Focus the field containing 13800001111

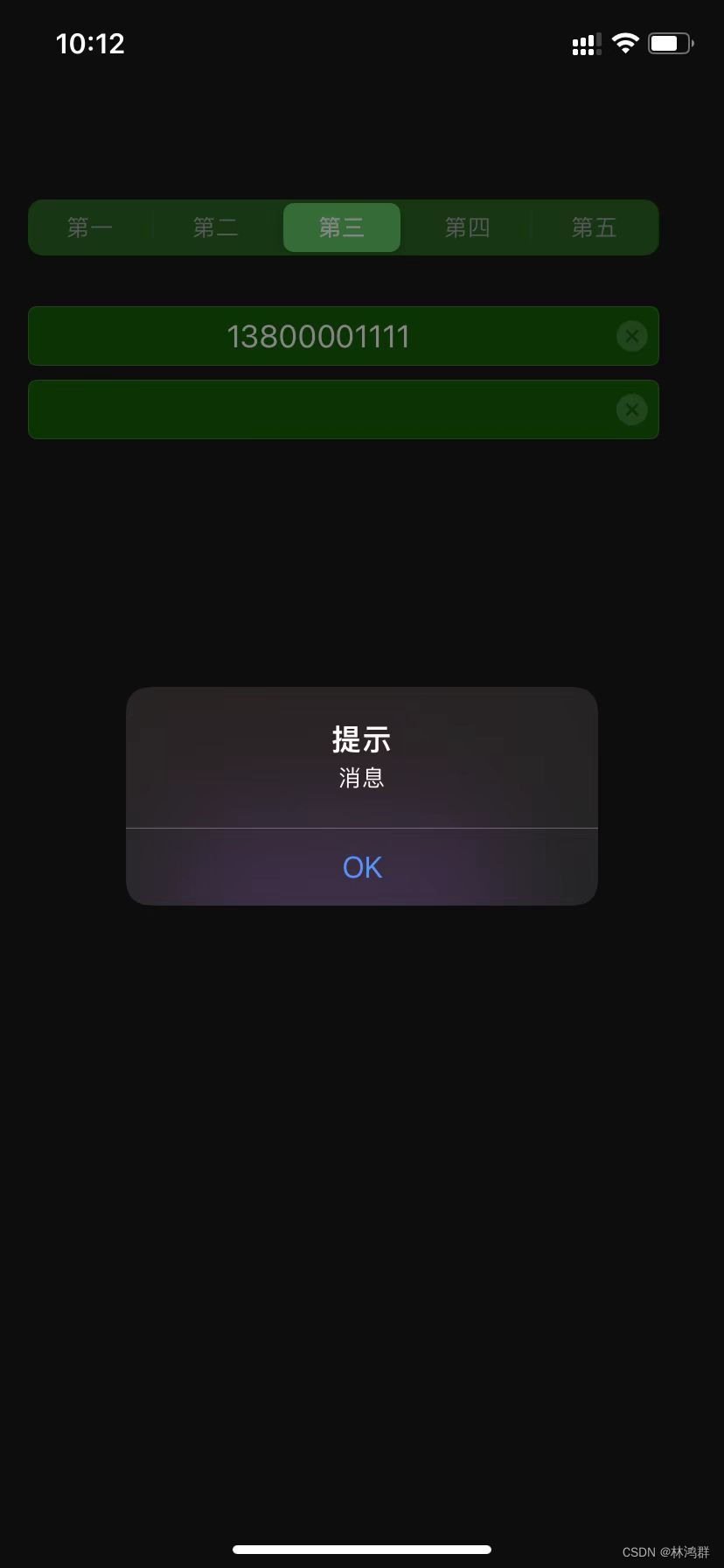pyautogui.click(x=344, y=336)
